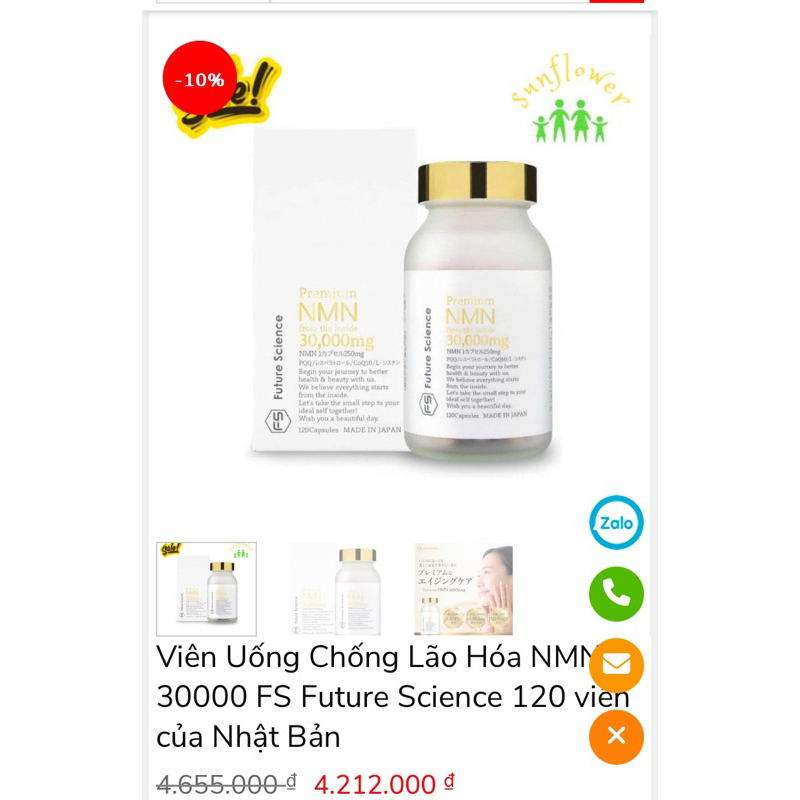Image resolution: width=800 pixels, height=800 pixels.
Task: Open Zalo chat with the shop
Action: [x=616, y=522]
